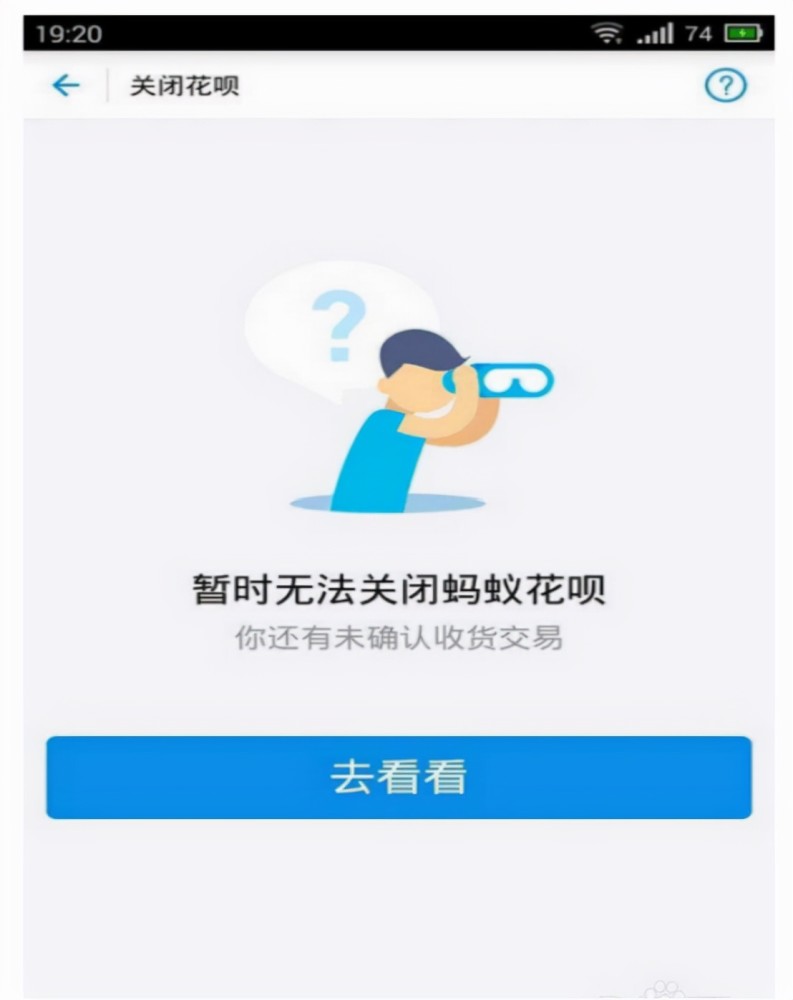Tap the 去看看 button

(398, 777)
